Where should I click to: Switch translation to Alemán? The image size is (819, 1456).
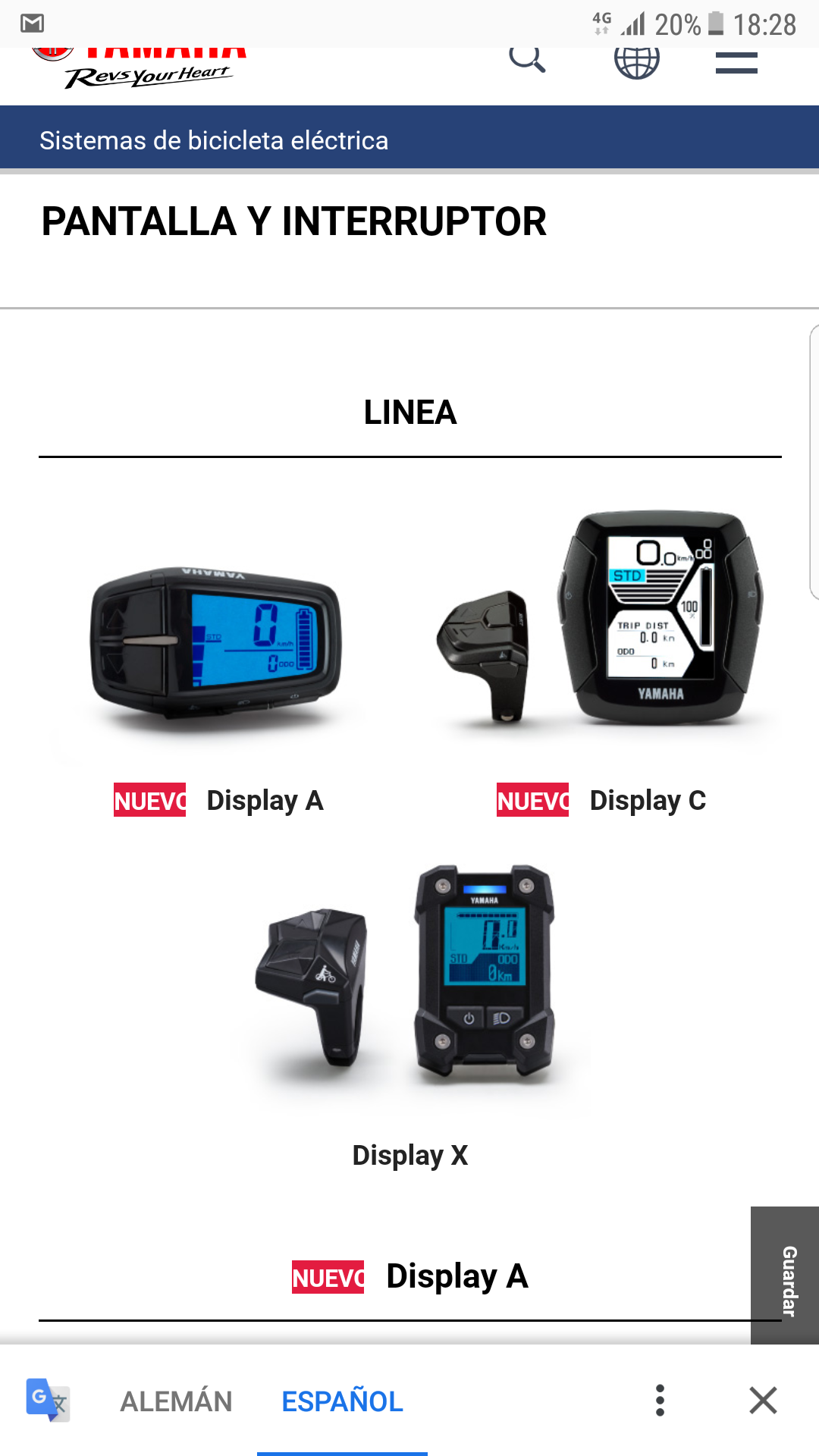(x=176, y=1401)
